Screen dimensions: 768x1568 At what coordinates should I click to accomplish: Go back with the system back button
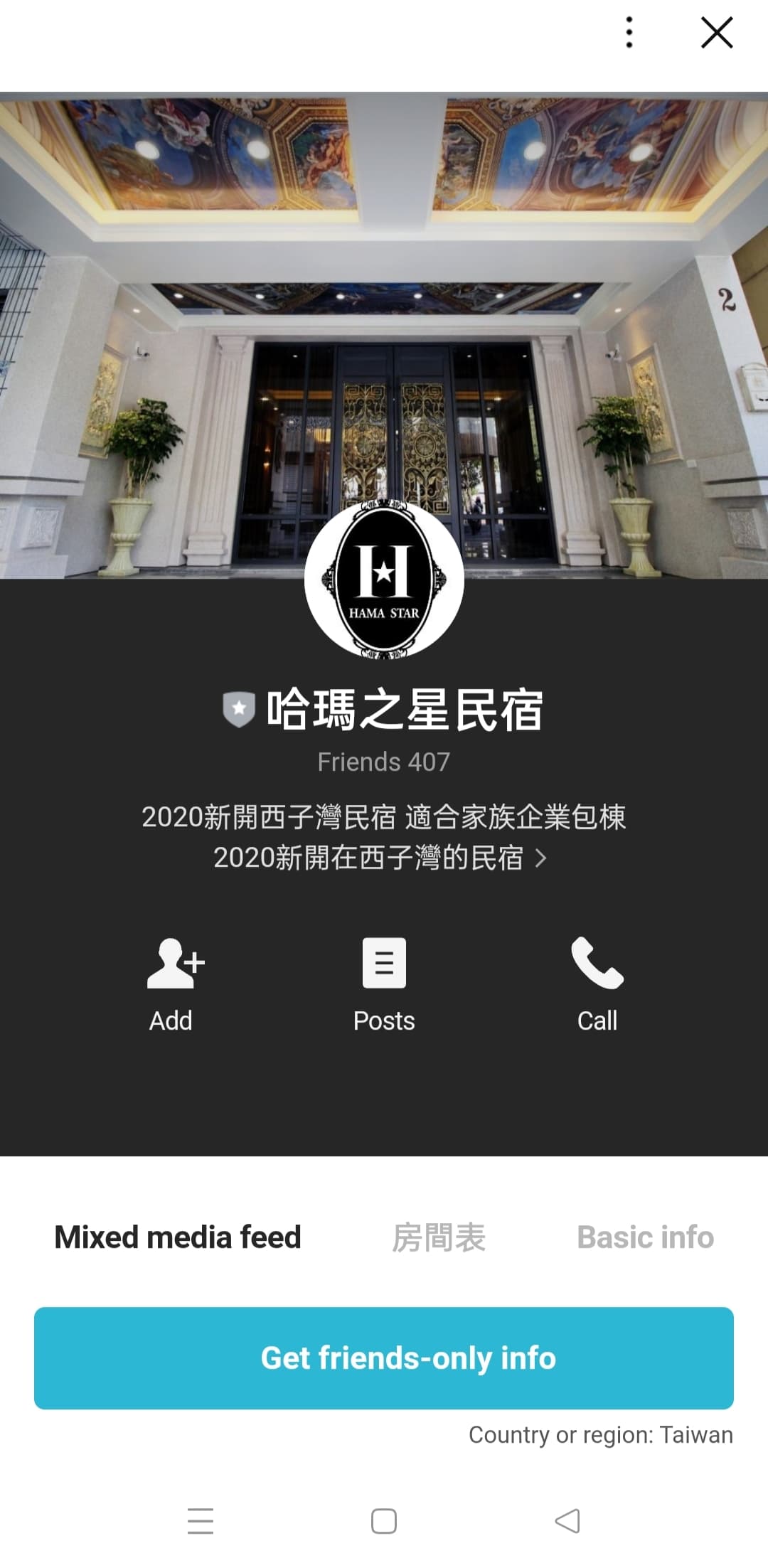pyautogui.click(x=567, y=1521)
